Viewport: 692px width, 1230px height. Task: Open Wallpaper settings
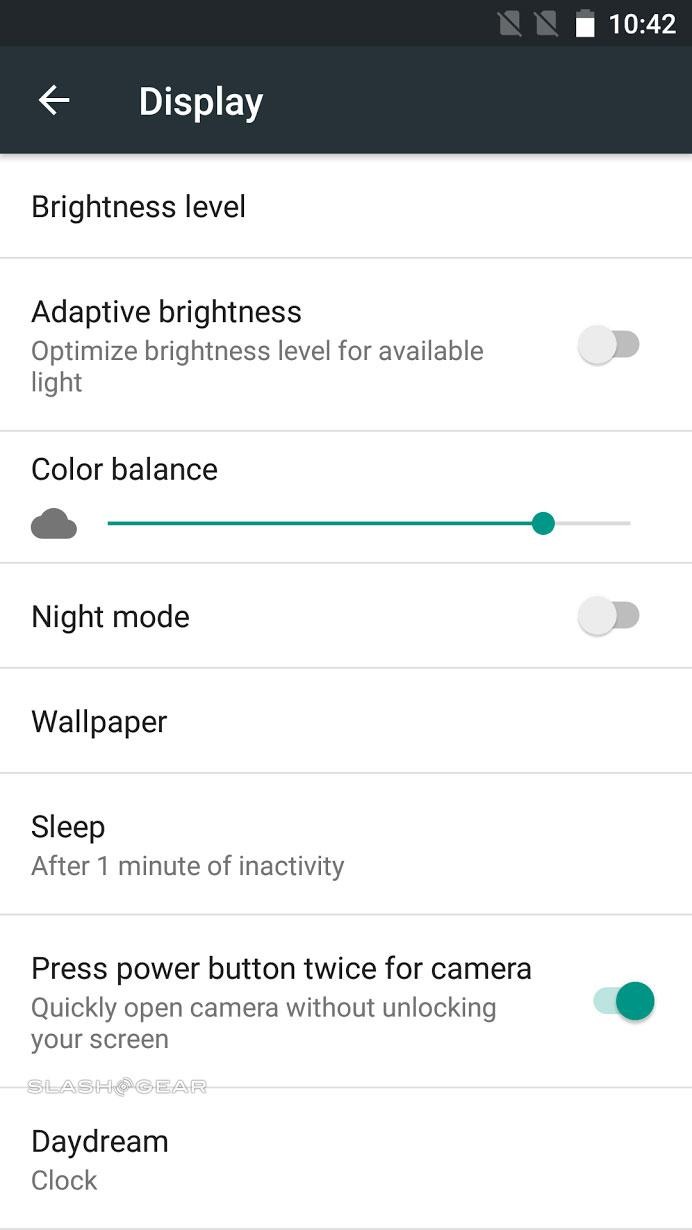[x=346, y=721]
